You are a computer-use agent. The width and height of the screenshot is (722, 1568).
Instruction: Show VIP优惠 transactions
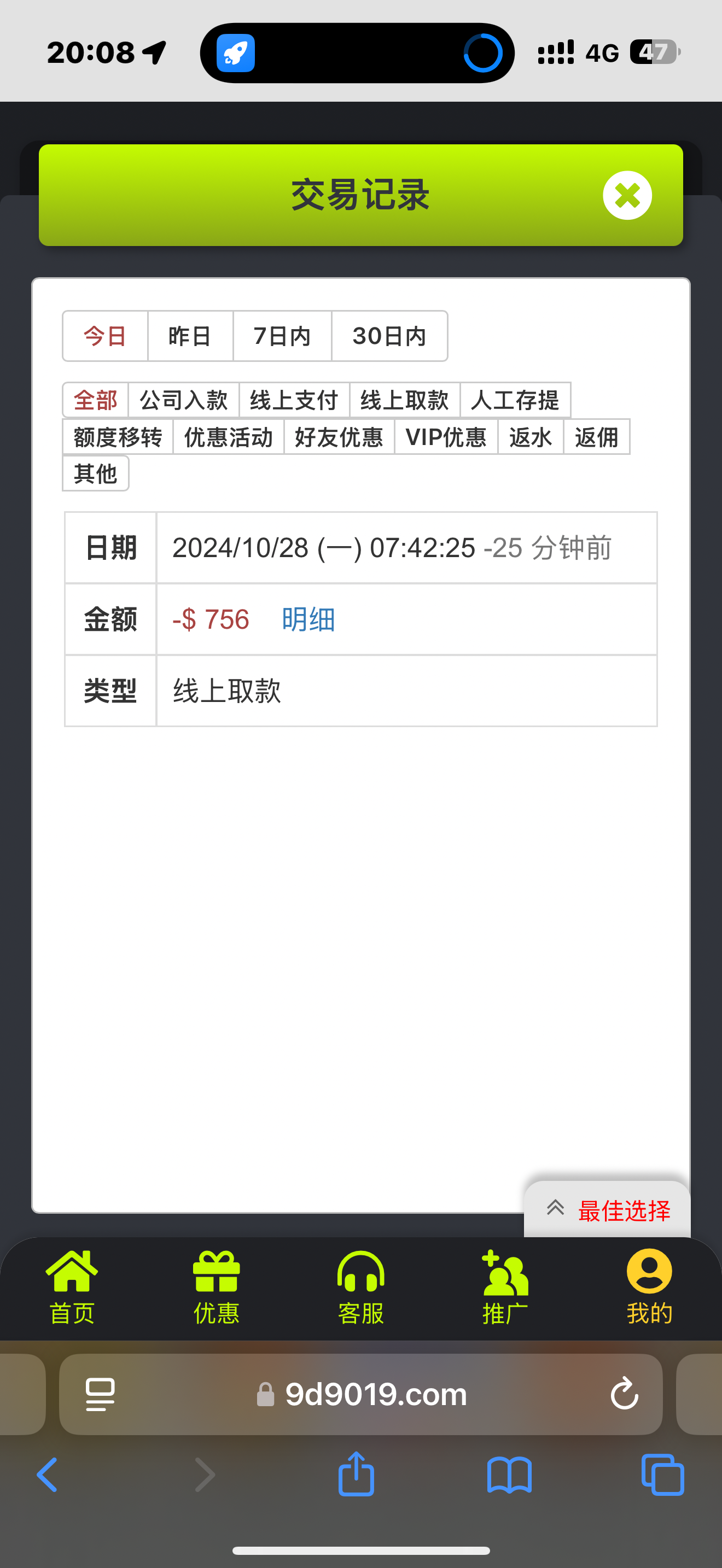coord(446,437)
